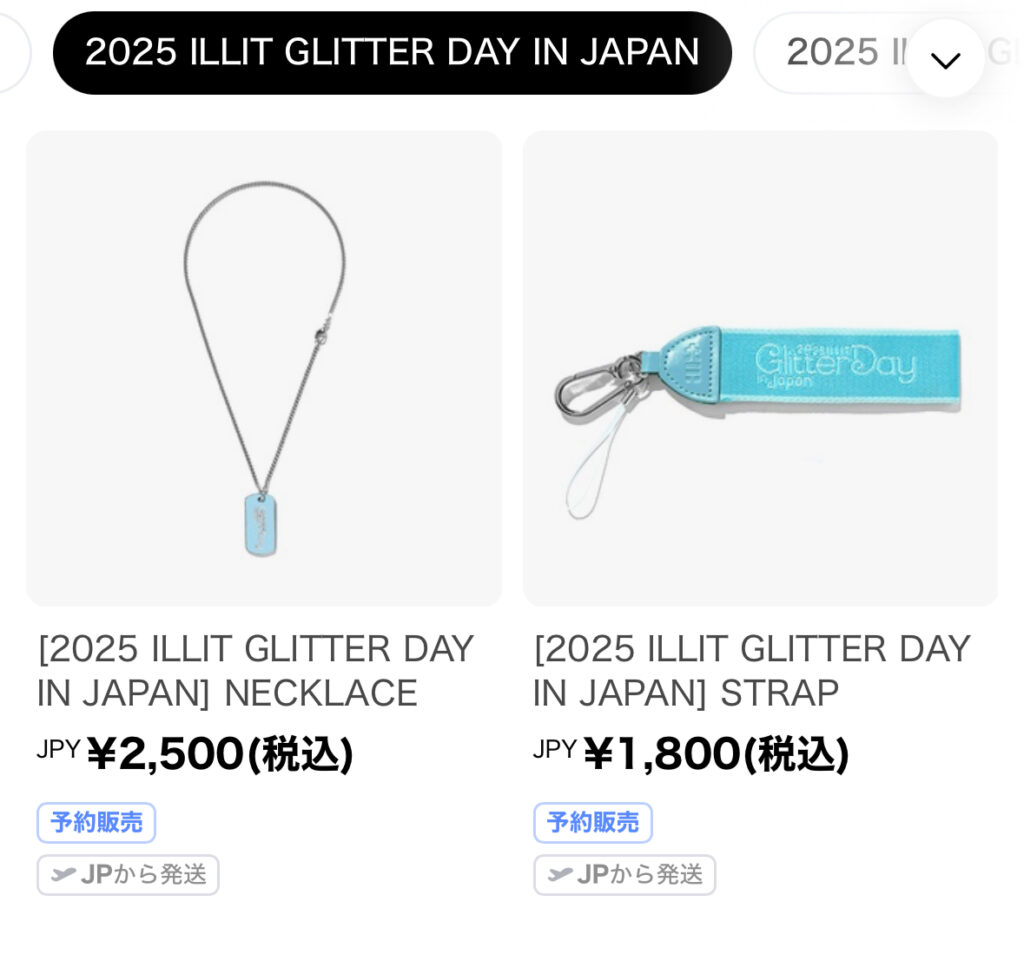Image resolution: width=1024 pixels, height=955 pixels.
Task: Expand the category list with the chevron
Action: tap(945, 59)
